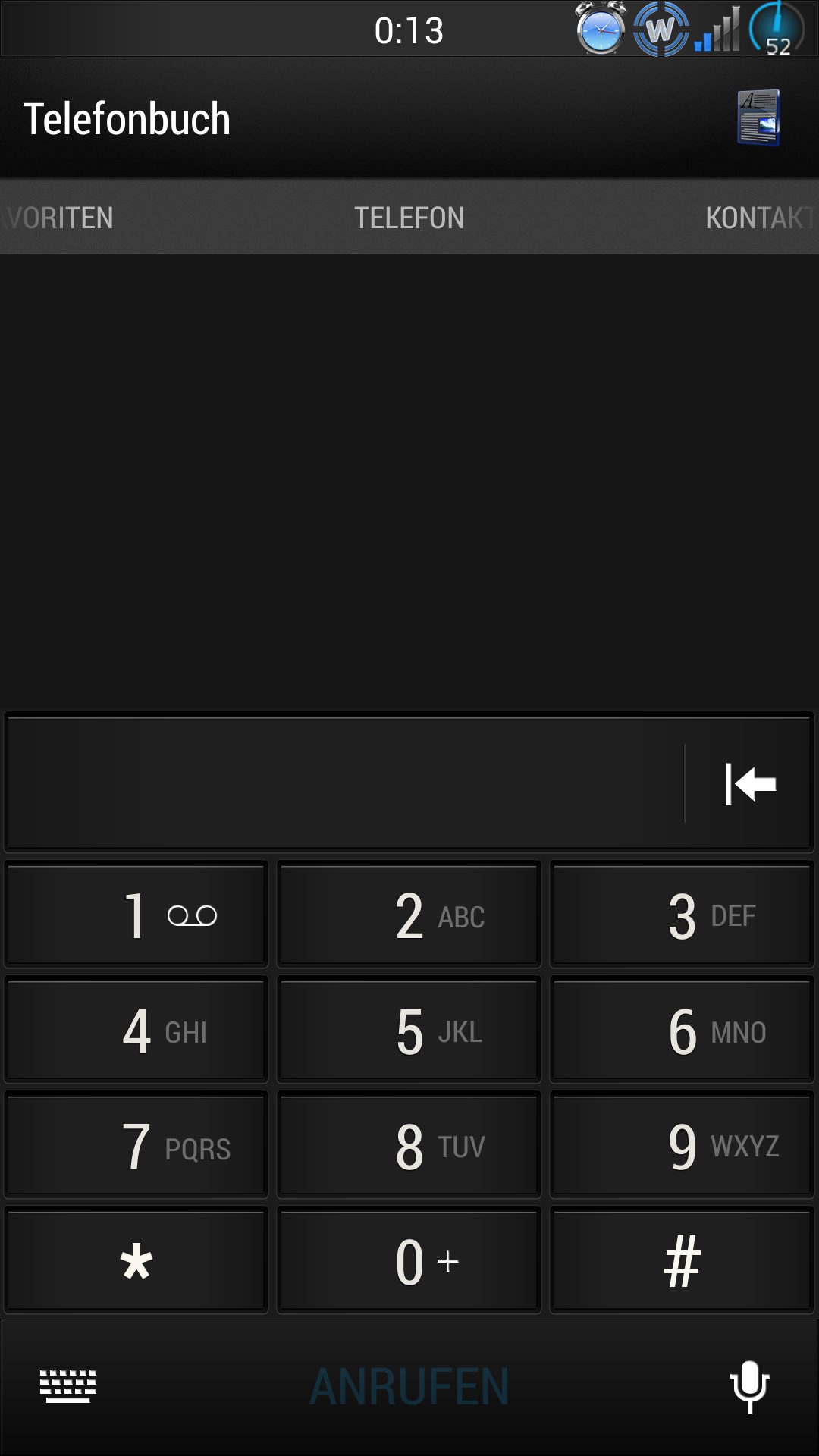Dial digit 5 JKL key
This screenshot has width=819, height=1456.
409,1030
